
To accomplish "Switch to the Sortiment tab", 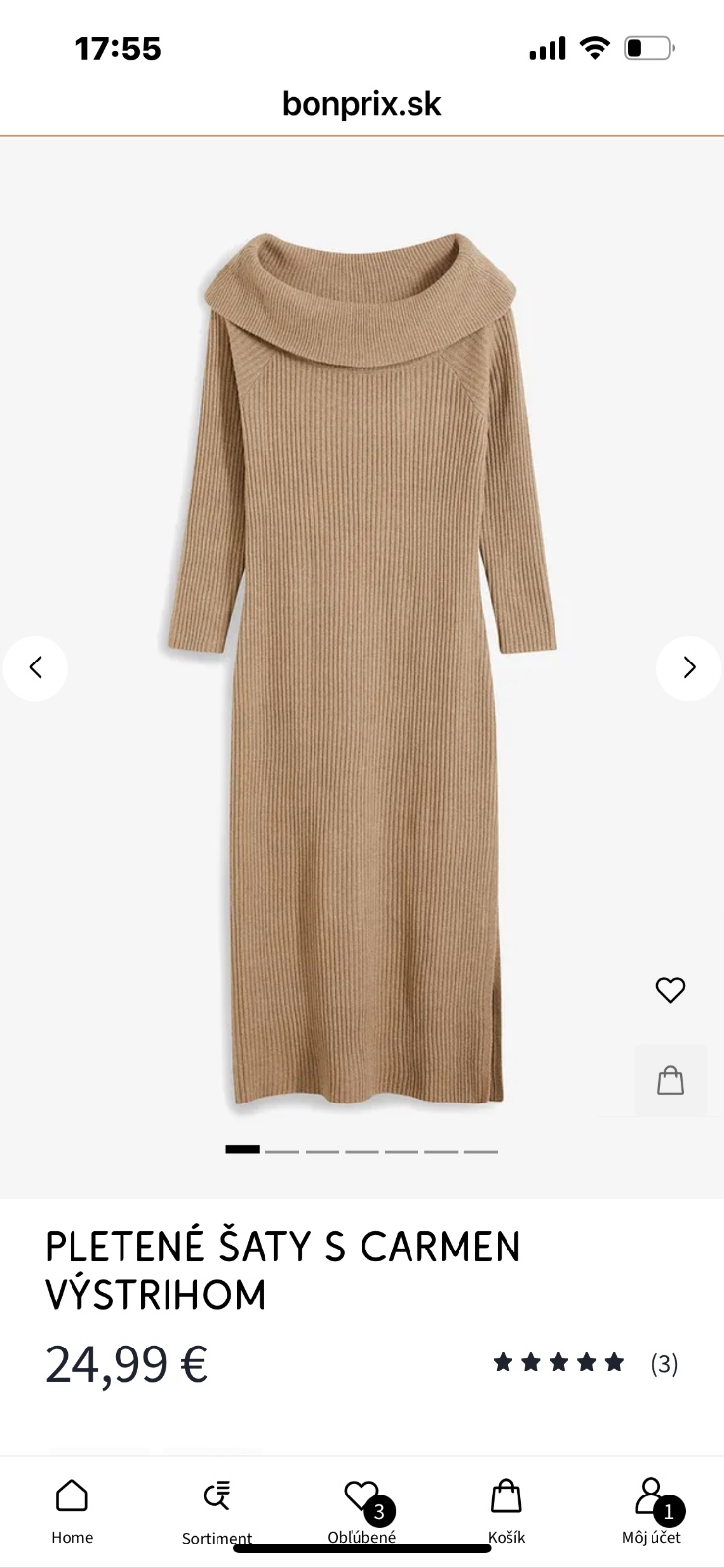I will tap(217, 1510).
